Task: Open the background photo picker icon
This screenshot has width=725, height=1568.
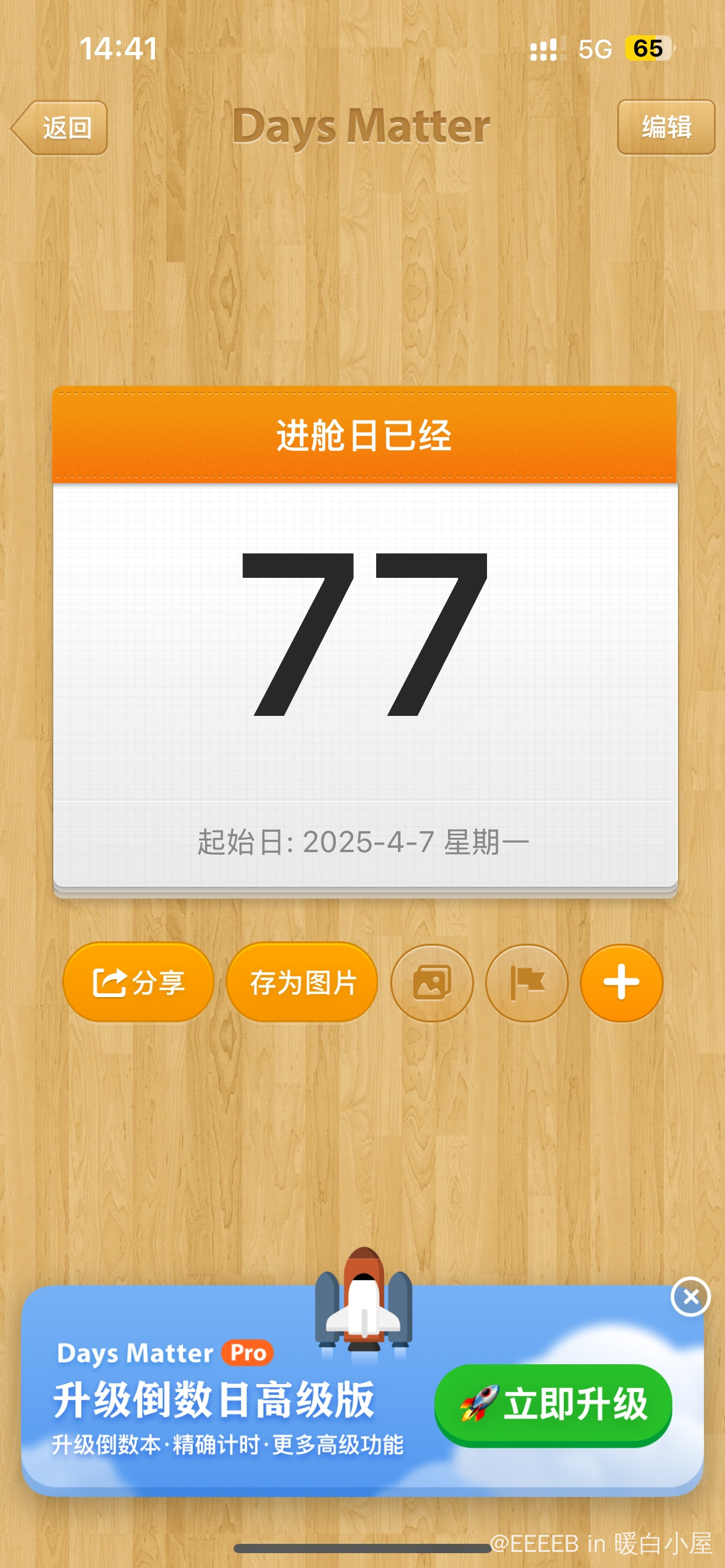Action: click(432, 982)
